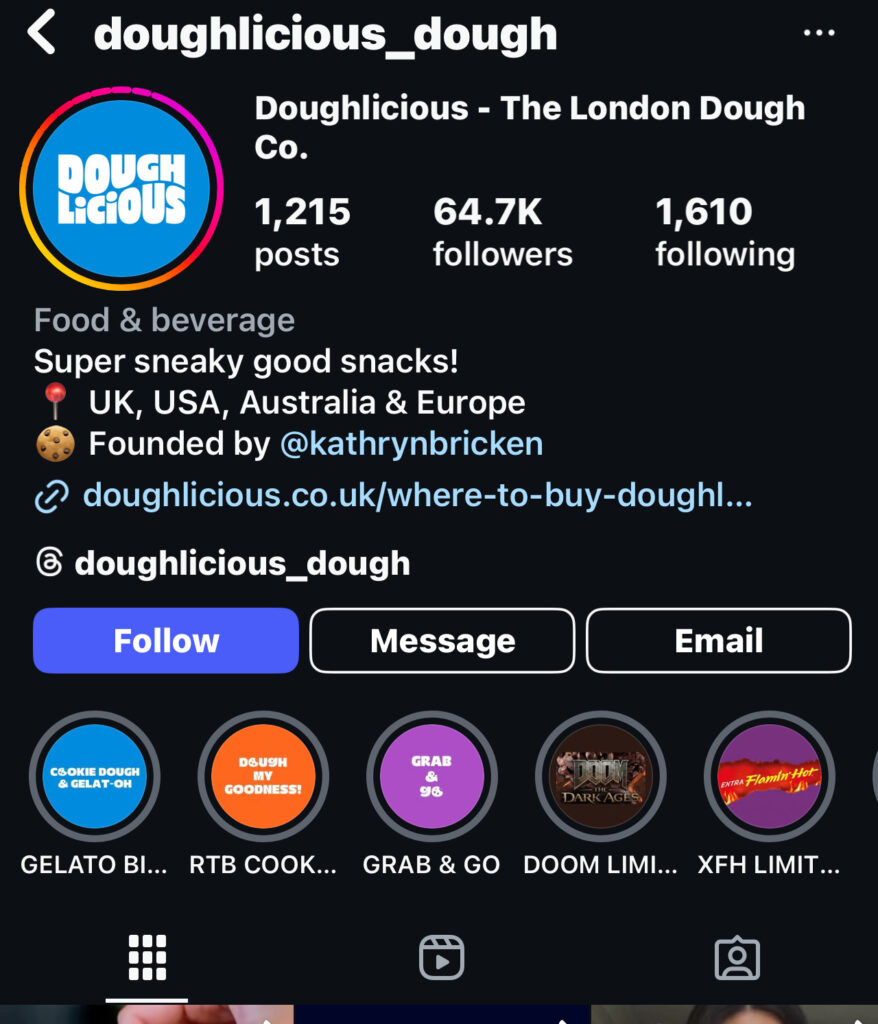Open the doughlicious.co.uk website link
This screenshot has height=1024, width=878.
(x=416, y=495)
